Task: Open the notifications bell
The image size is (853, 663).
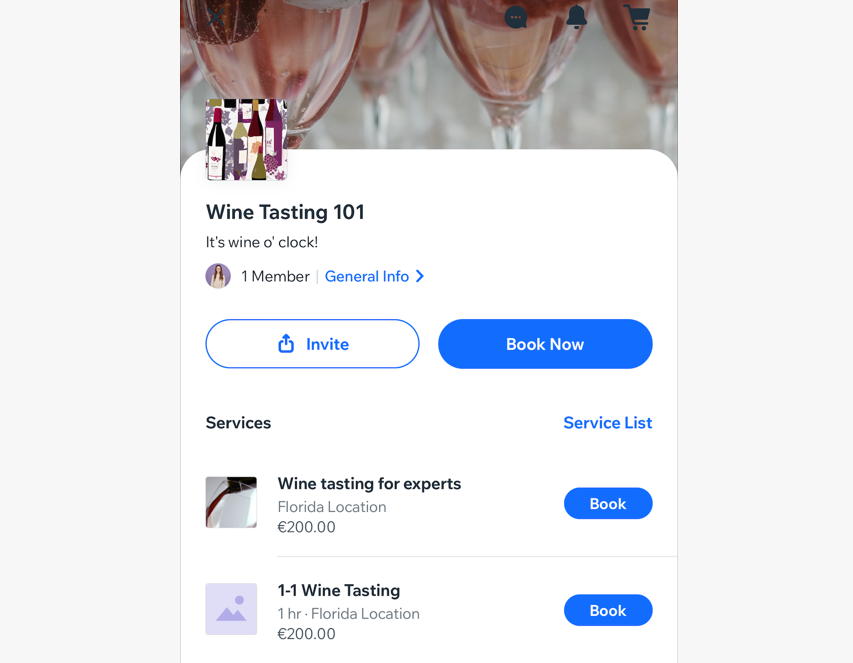Action: tap(577, 17)
